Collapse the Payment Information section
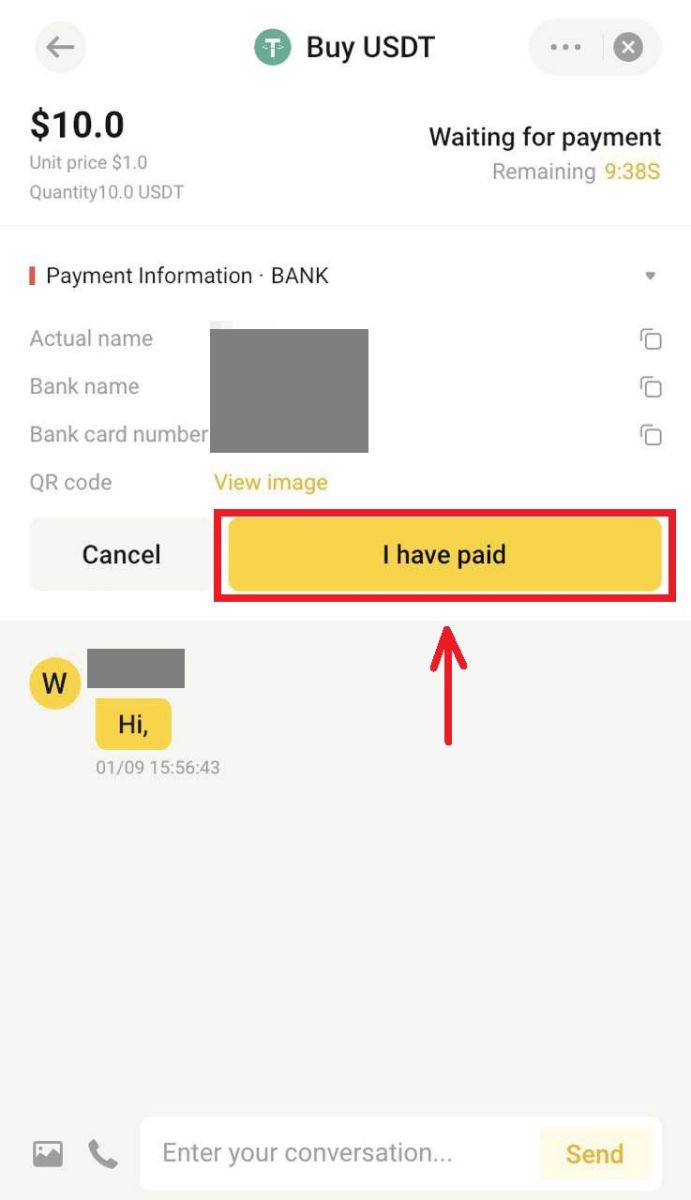 650,276
